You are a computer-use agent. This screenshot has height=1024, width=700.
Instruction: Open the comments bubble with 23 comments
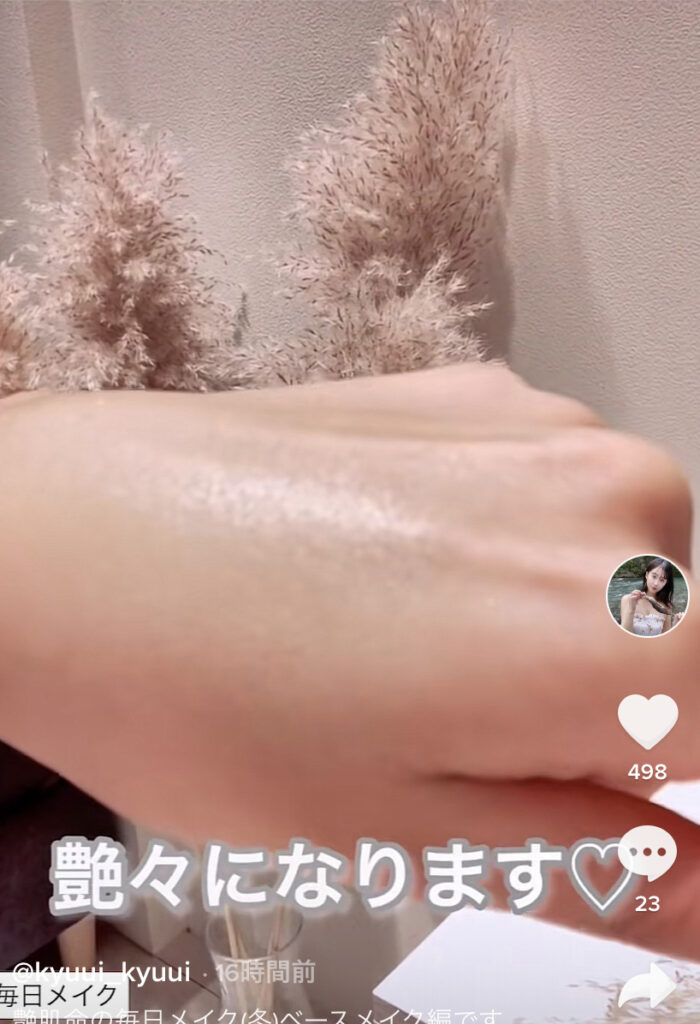(647, 855)
